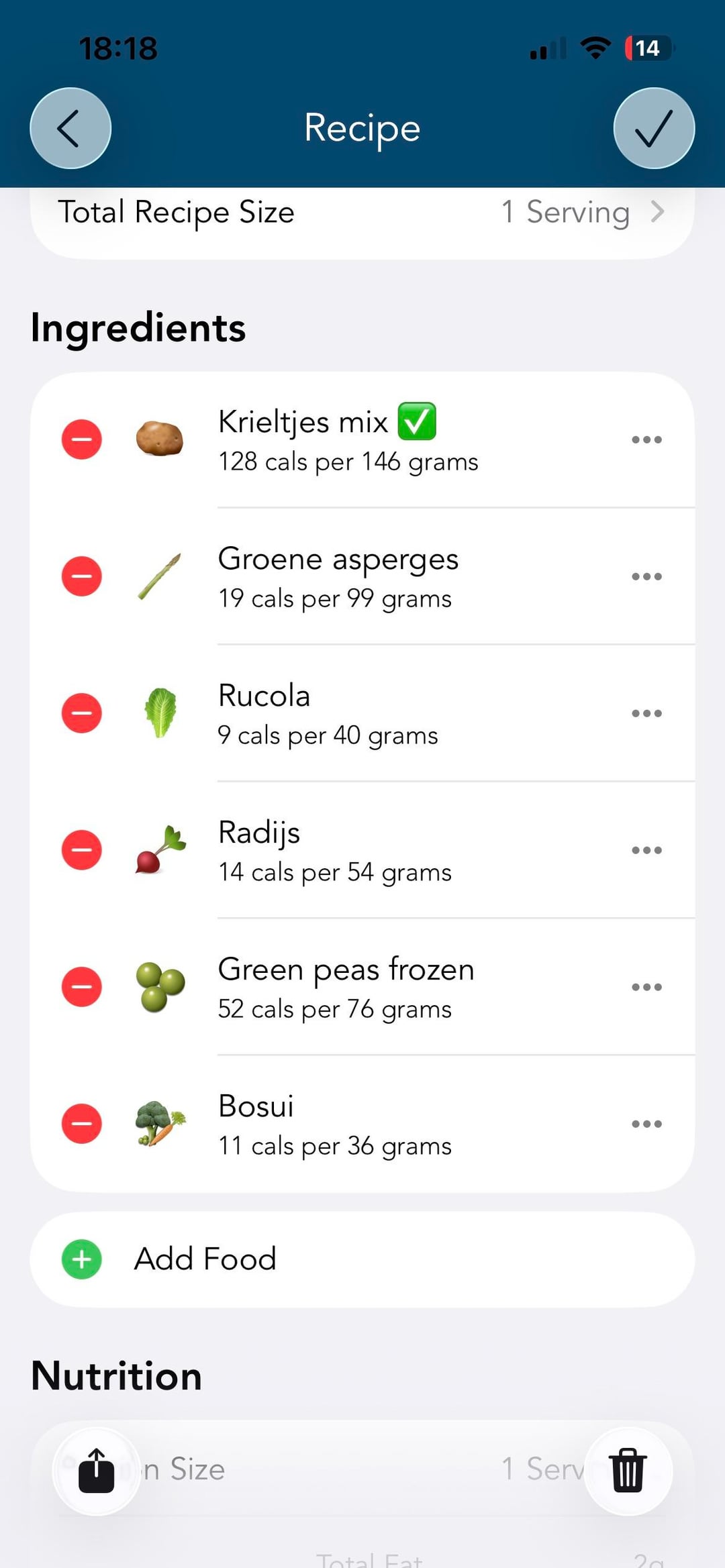Remove Rucola from the recipe
This screenshot has height=1568, width=725.
[82, 713]
